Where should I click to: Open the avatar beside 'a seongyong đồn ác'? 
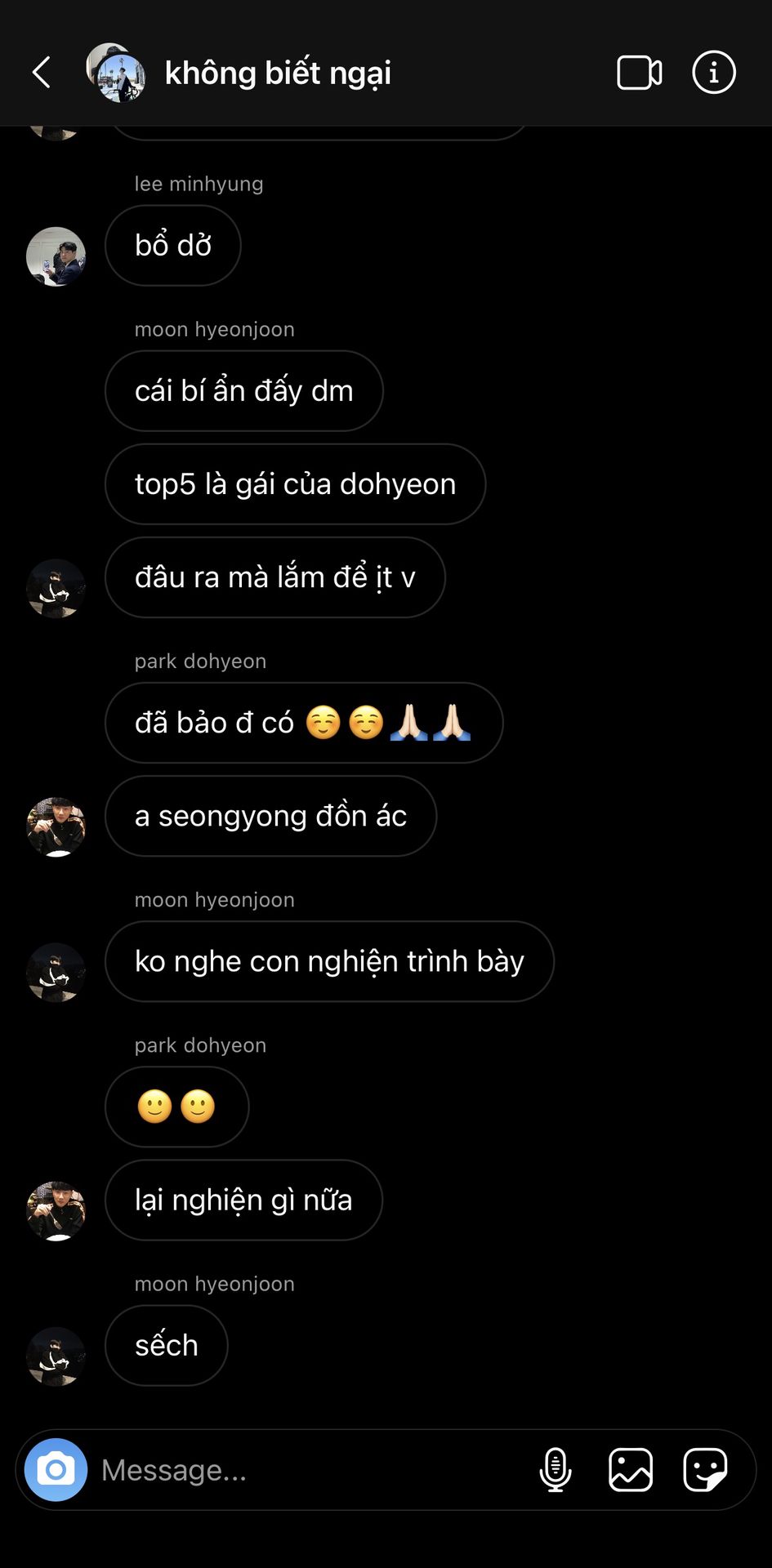(56, 826)
